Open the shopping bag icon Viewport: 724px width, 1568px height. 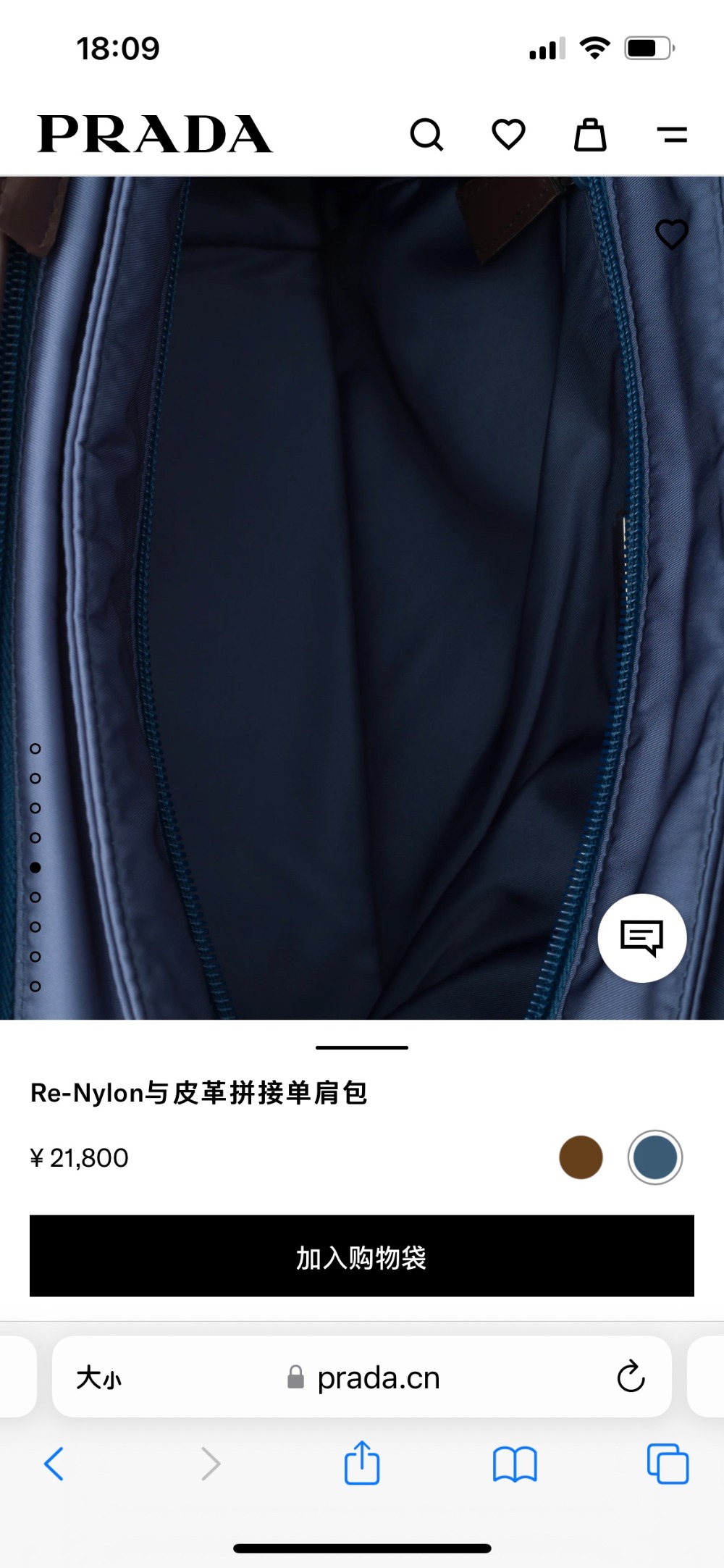(590, 135)
